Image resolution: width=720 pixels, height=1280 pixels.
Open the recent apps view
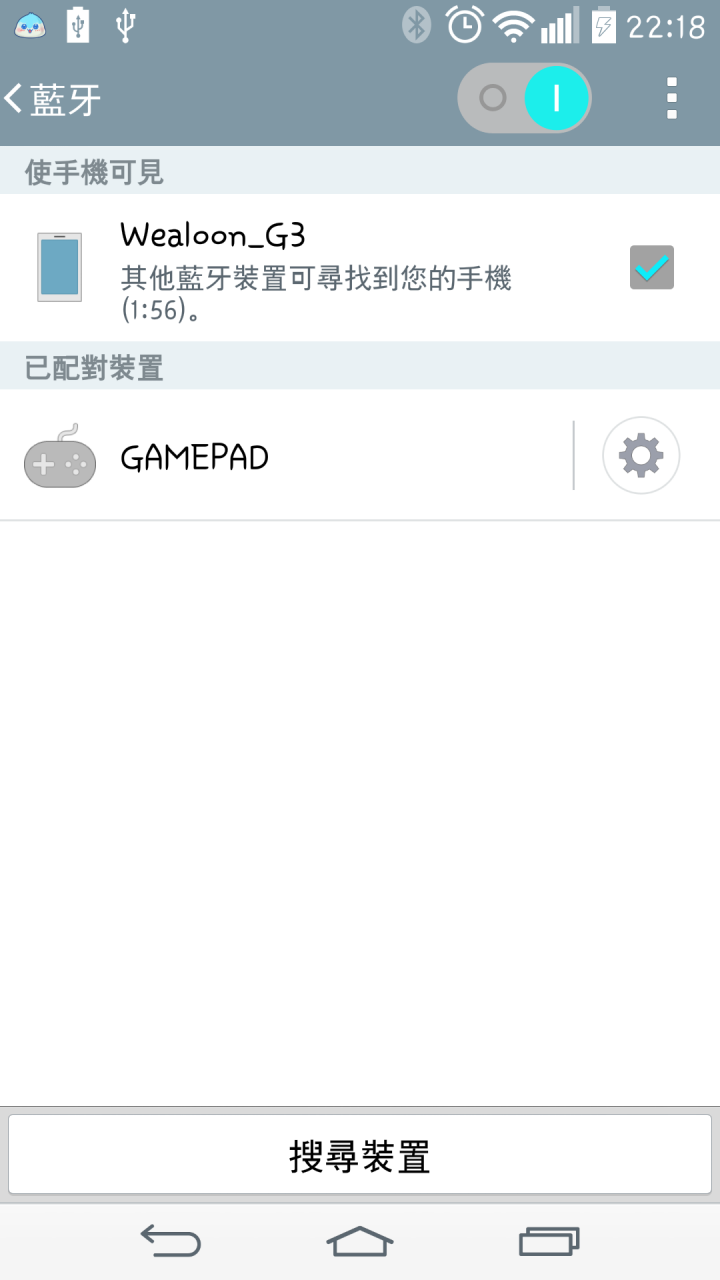tap(549, 1242)
